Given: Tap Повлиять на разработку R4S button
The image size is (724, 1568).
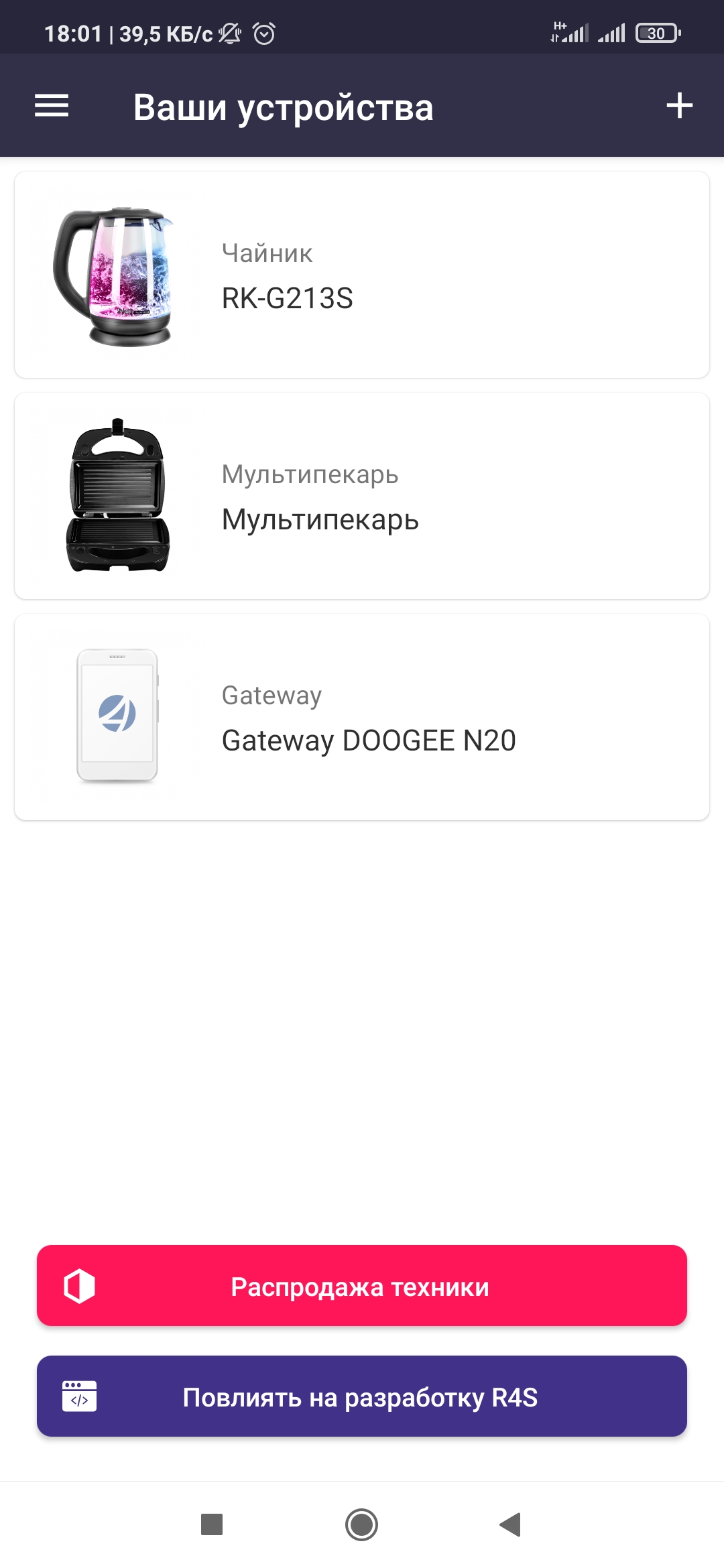Looking at the screenshot, I should (362, 1396).
